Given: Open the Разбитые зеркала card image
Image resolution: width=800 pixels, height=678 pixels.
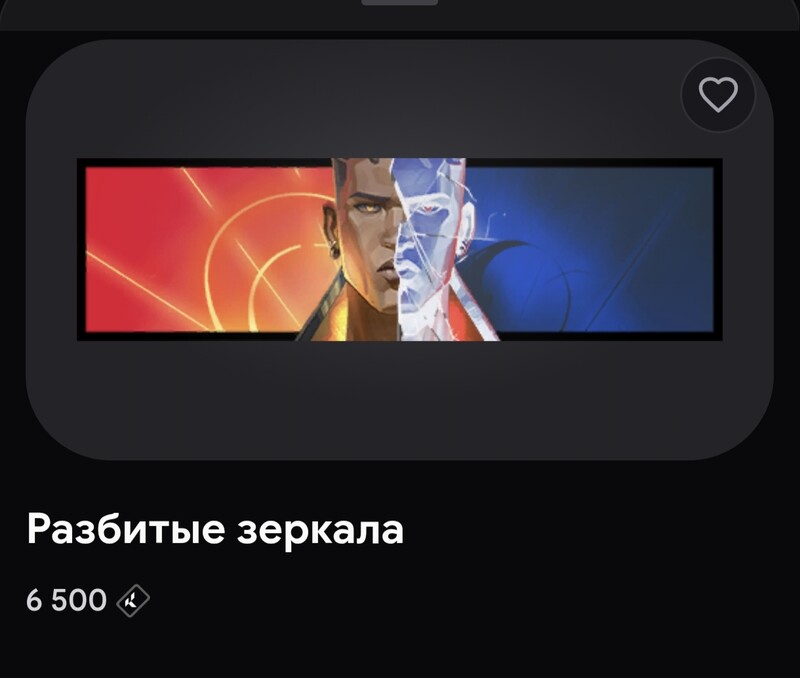Looking at the screenshot, I should 399,249.
